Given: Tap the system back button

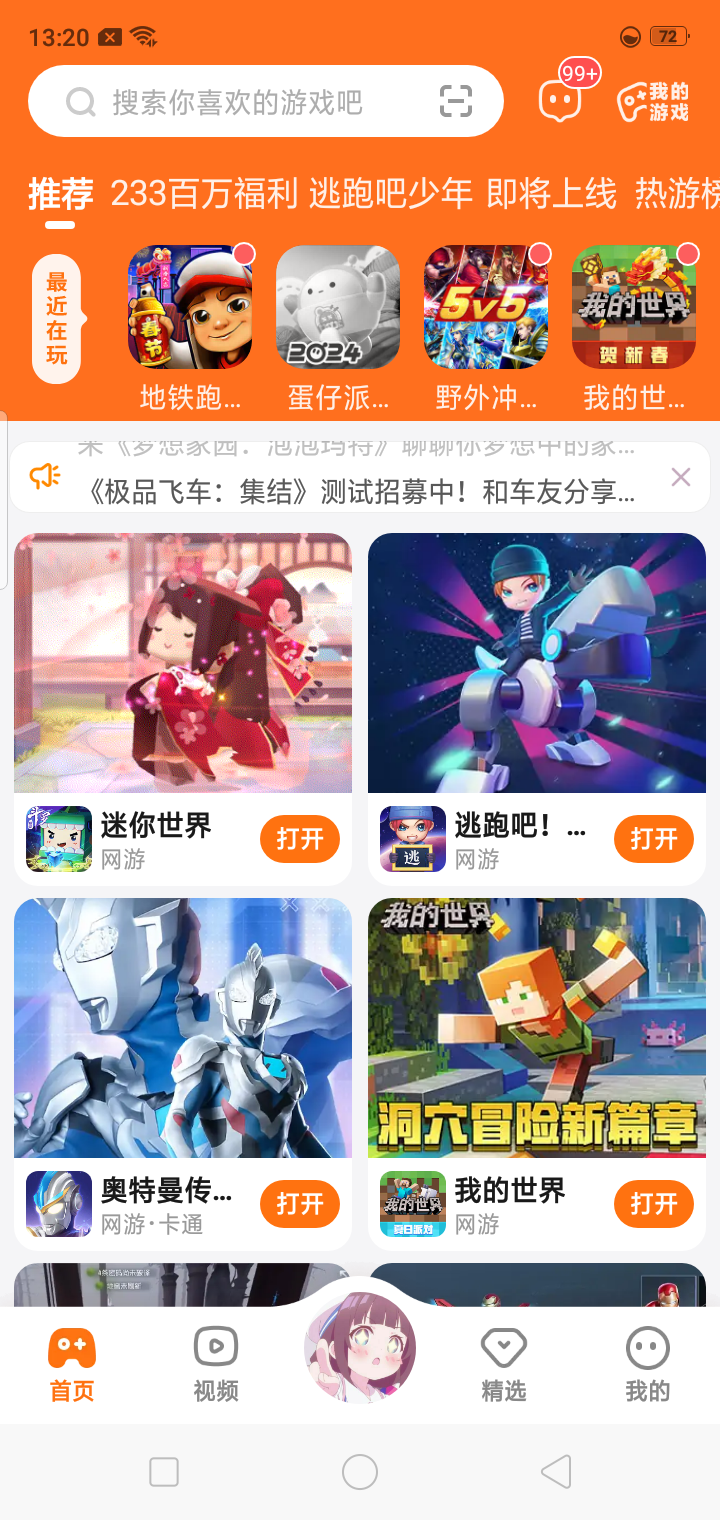Looking at the screenshot, I should pyautogui.click(x=556, y=1471).
